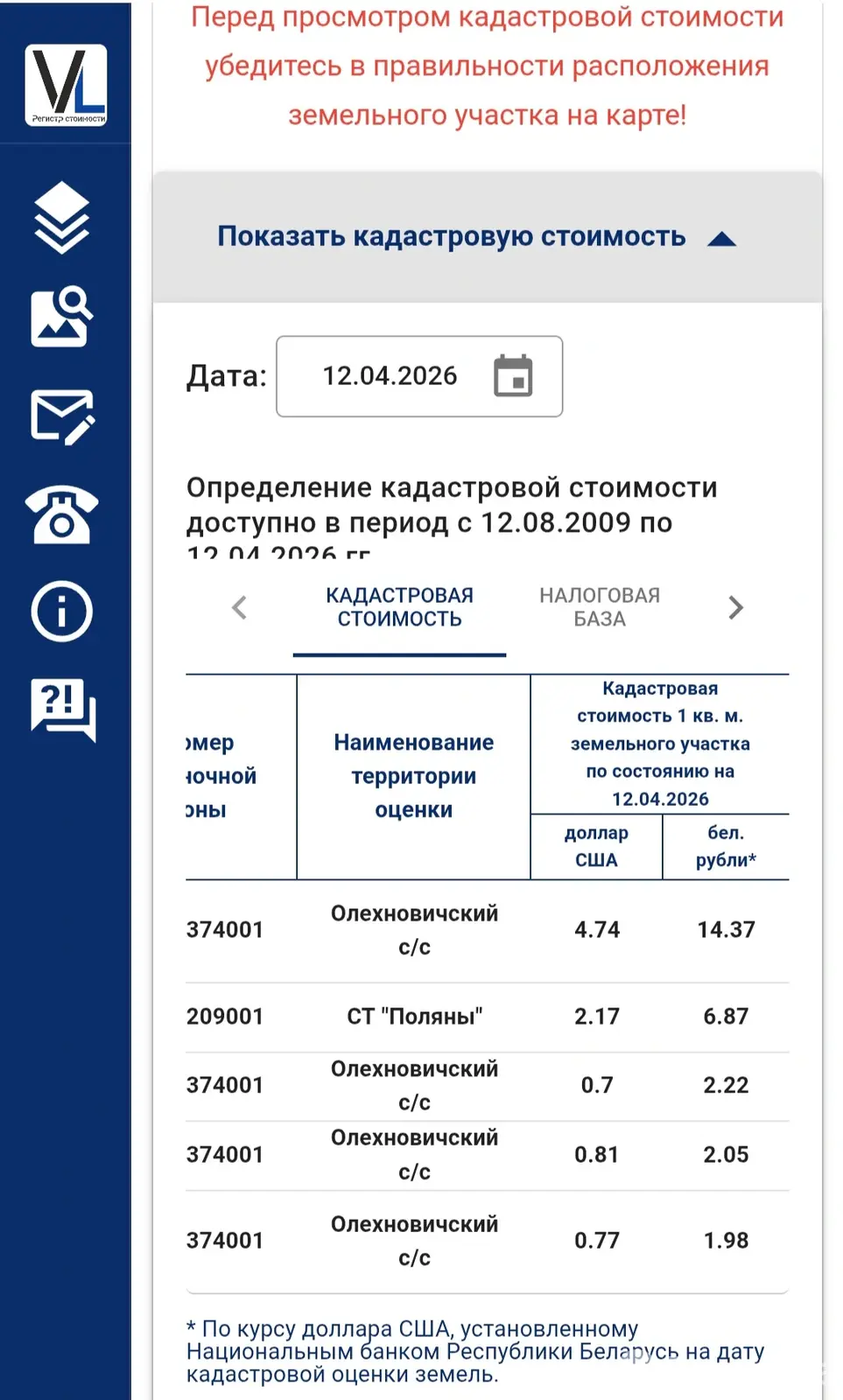Select the КАДАСТРОВАЯ СТОИМОСТЬ tab

[400, 607]
